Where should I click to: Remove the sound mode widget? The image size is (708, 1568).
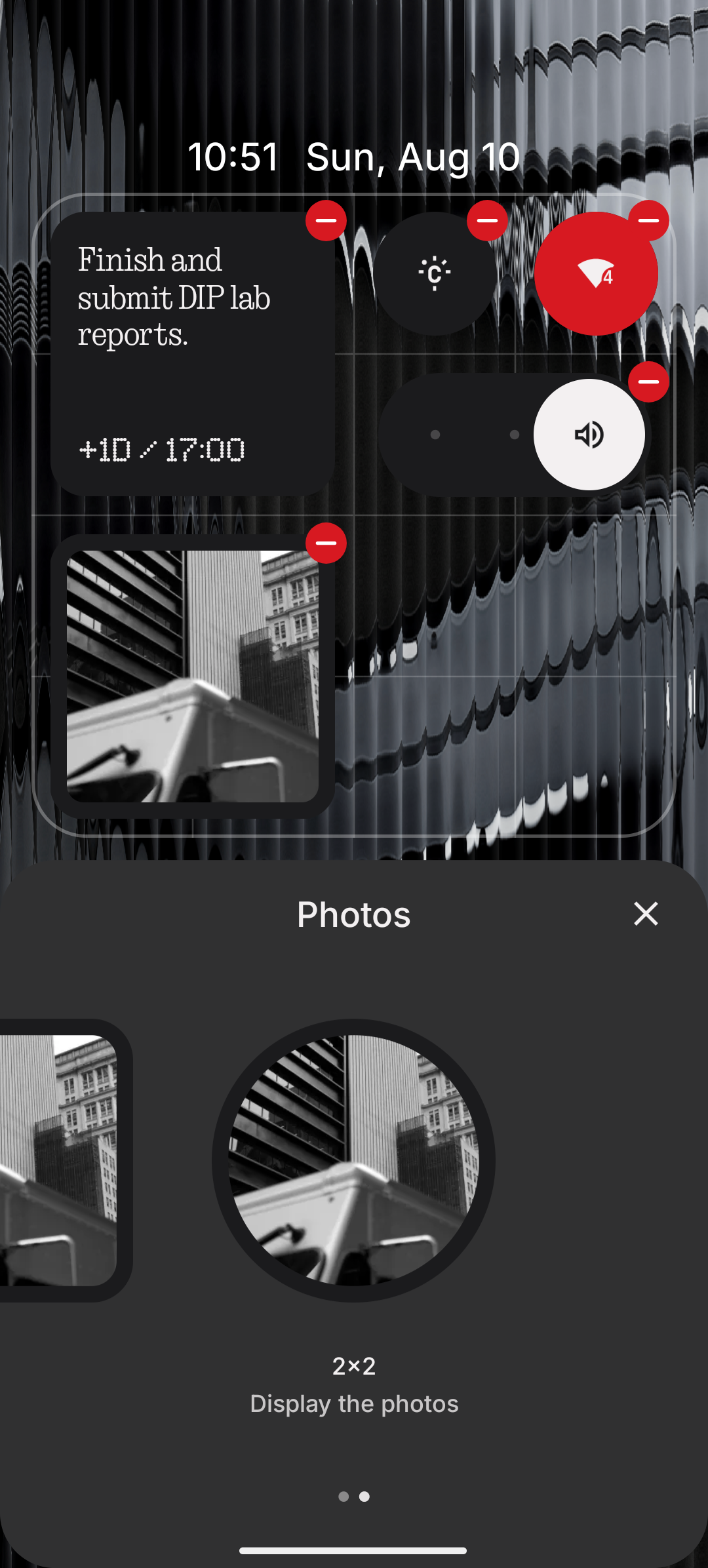[x=648, y=382]
